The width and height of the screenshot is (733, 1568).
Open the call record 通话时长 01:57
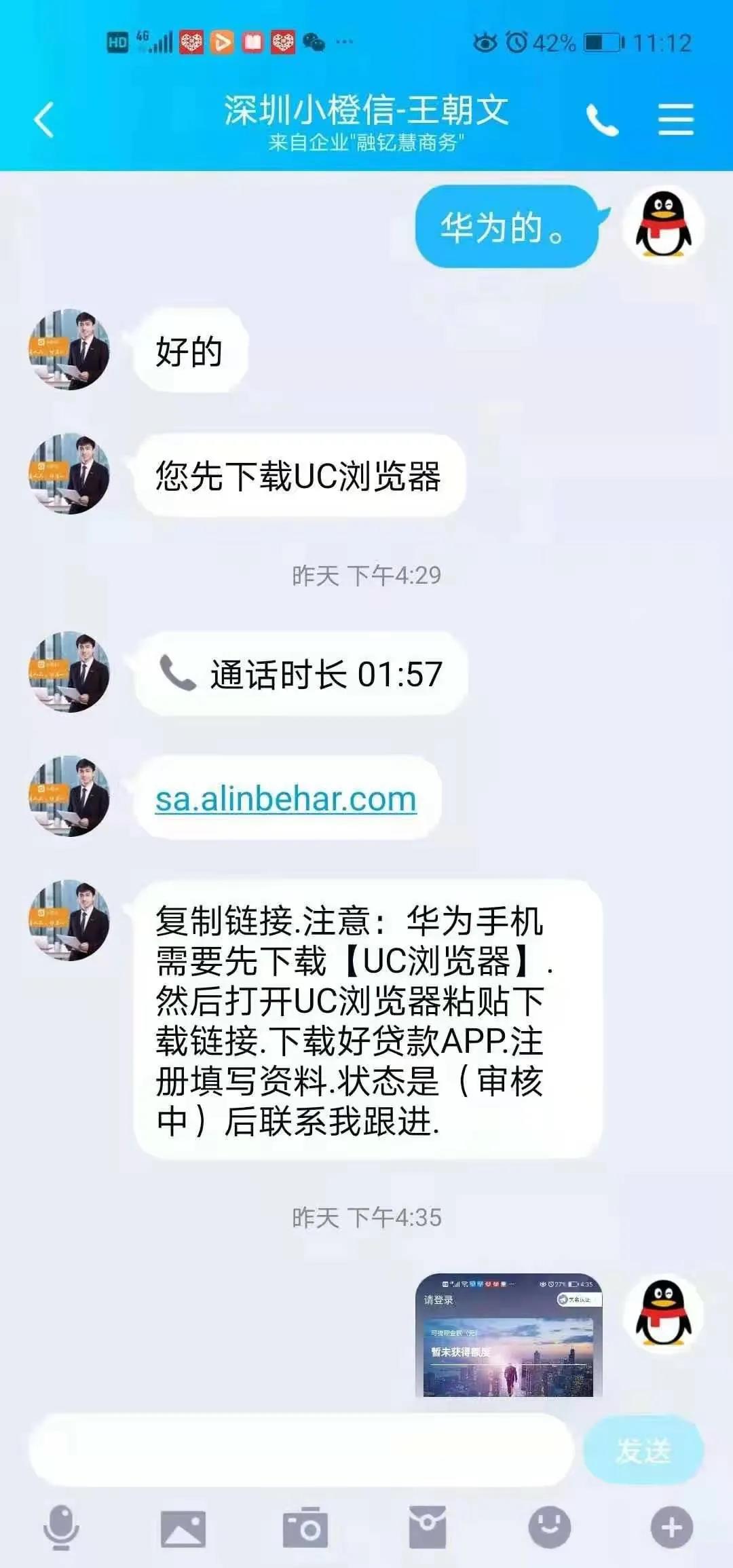[x=302, y=674]
